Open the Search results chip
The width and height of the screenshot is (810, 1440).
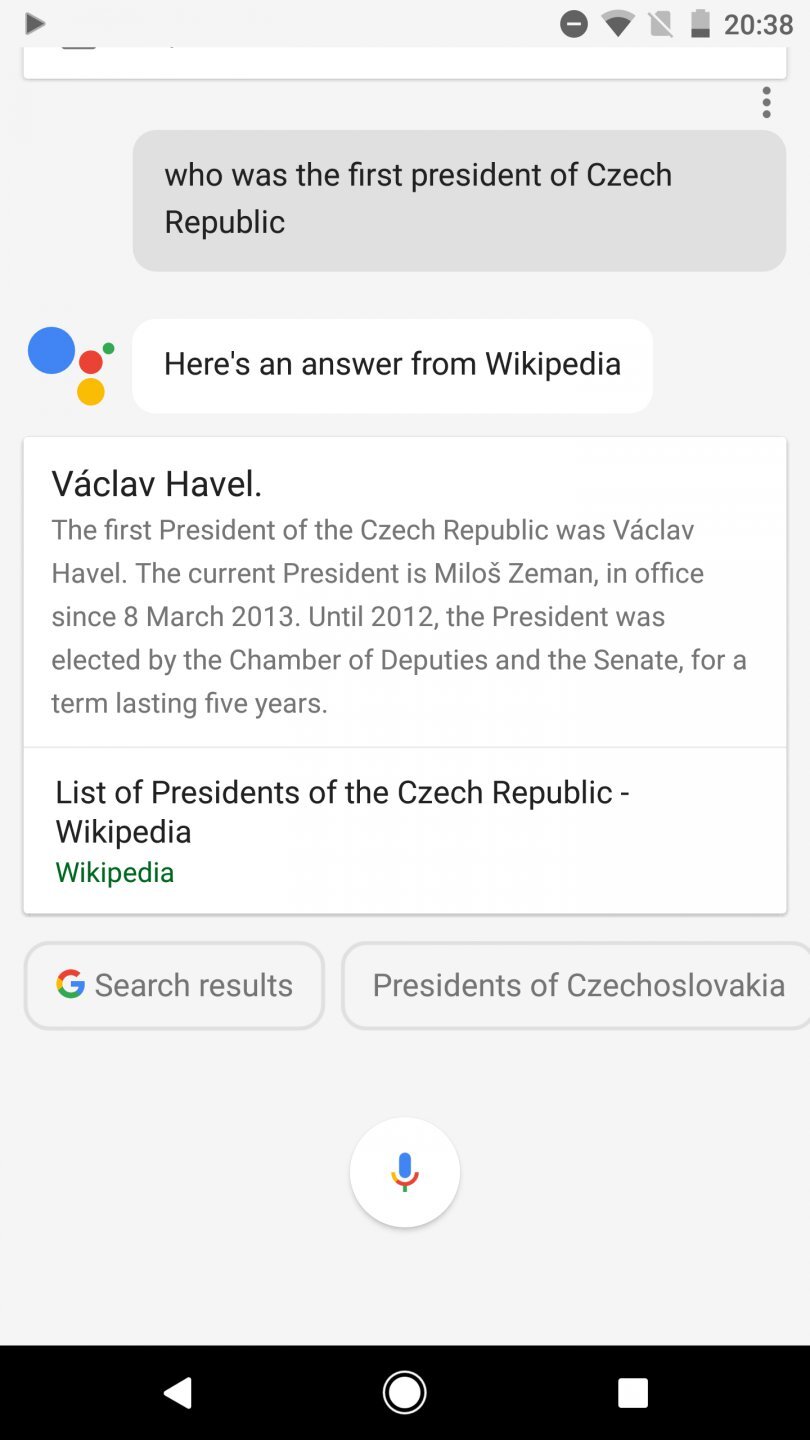coord(174,985)
